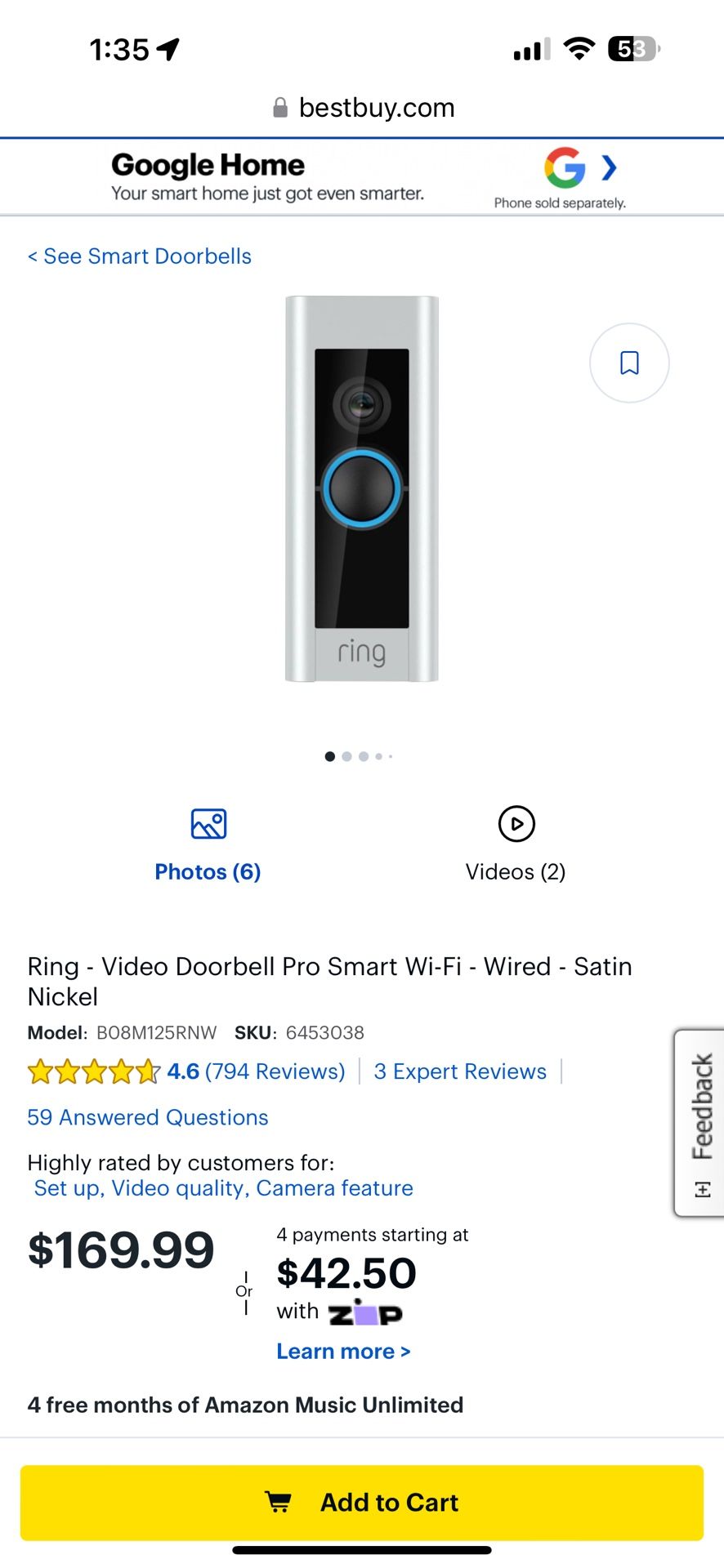This screenshot has height=1568, width=724.
Task: Click the lock icon next to bestbuy.com
Action: click(x=279, y=107)
